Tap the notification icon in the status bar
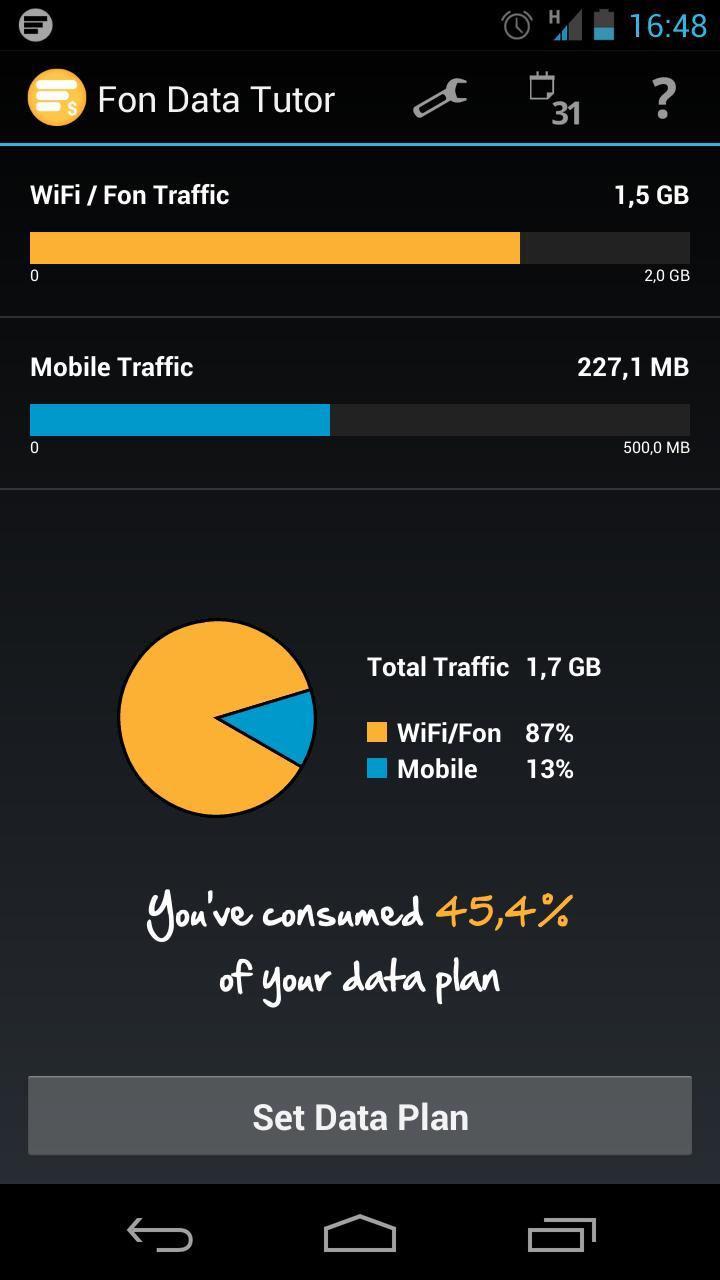 coord(36,25)
